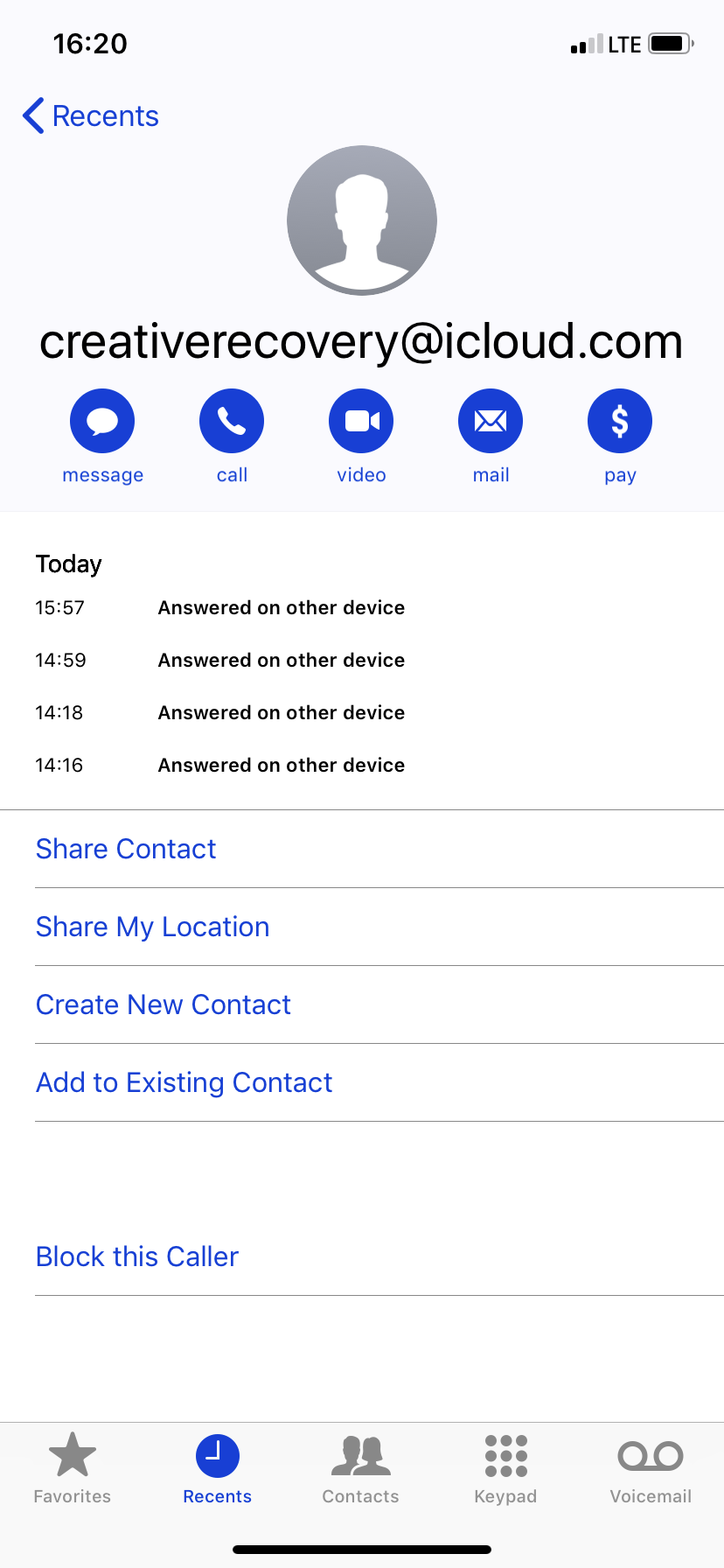The image size is (724, 1568).
Task: Select the 14:16 call log entry
Action: tap(280, 765)
